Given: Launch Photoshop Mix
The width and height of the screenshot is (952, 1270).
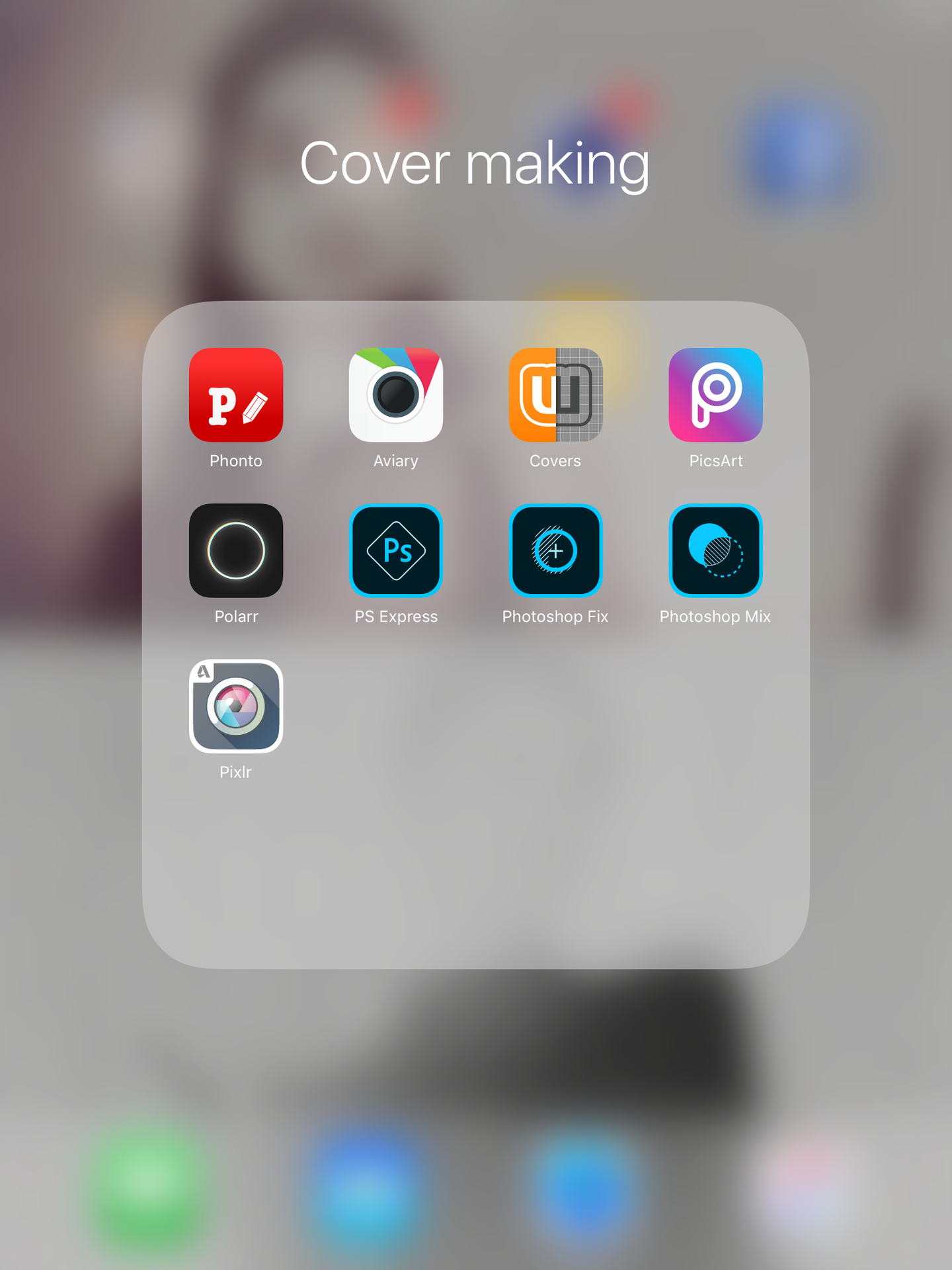Looking at the screenshot, I should 715,550.
